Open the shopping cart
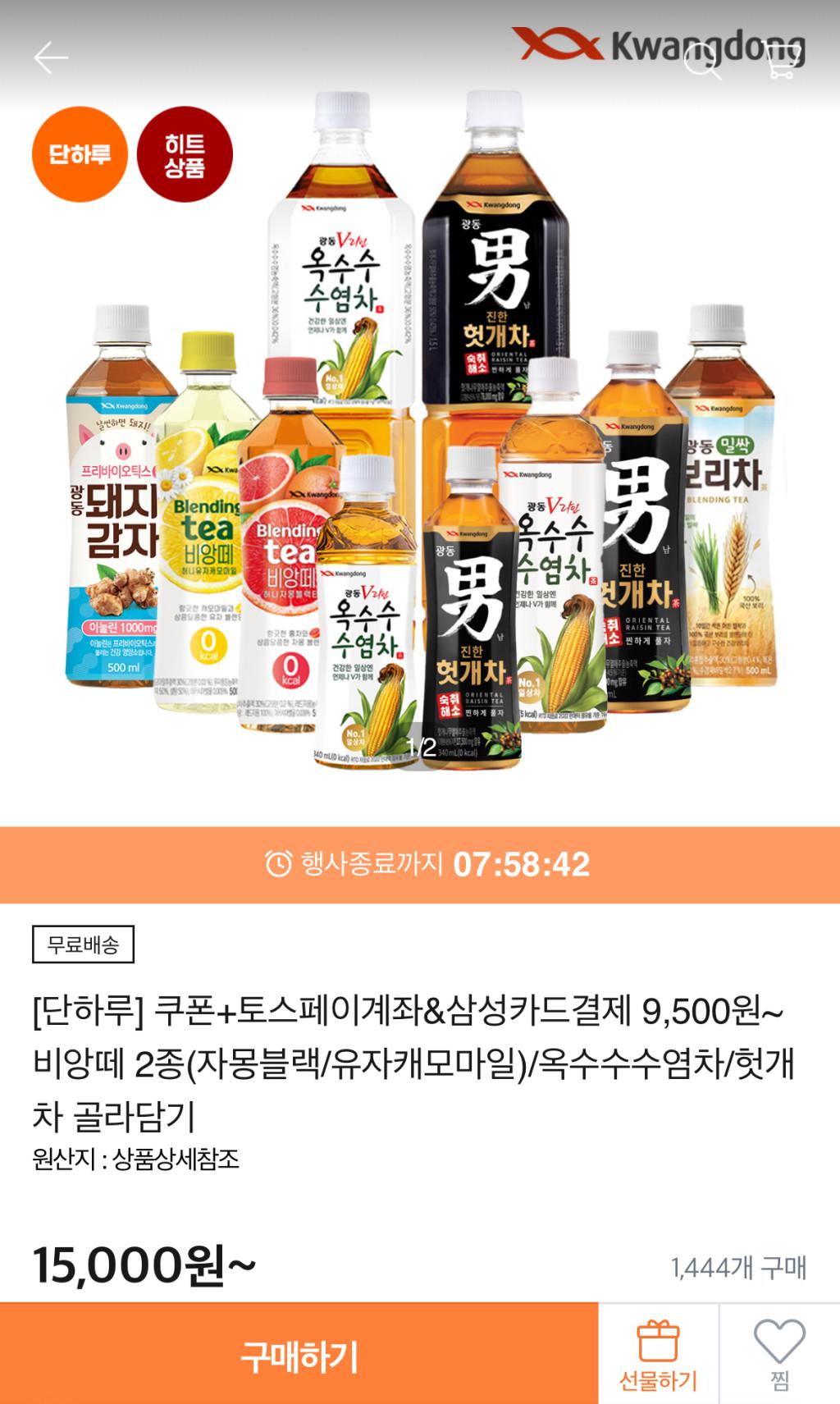Image resolution: width=840 pixels, height=1404 pixels. [x=781, y=60]
